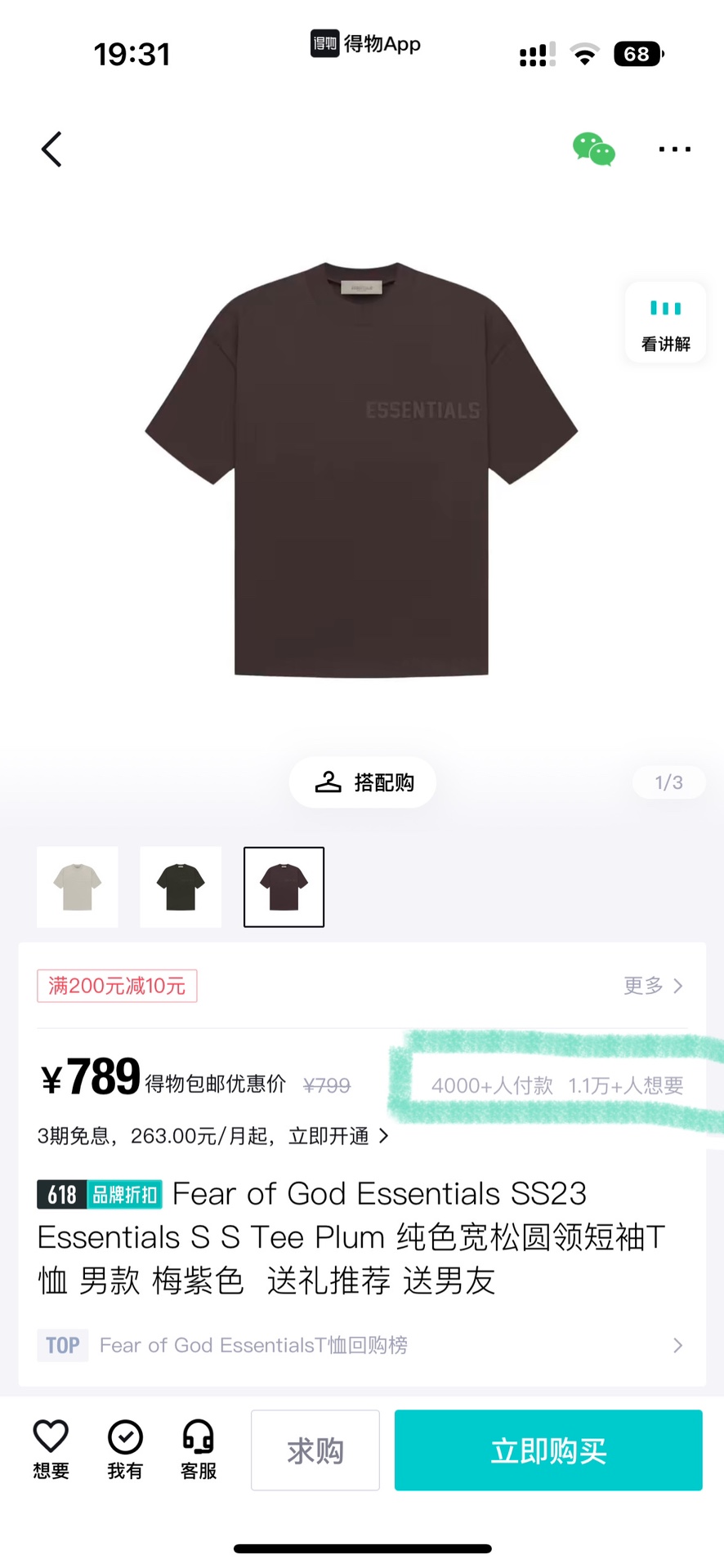724x1568 pixels.
Task: Select the dark green tee thumbnail
Action: pos(181,887)
